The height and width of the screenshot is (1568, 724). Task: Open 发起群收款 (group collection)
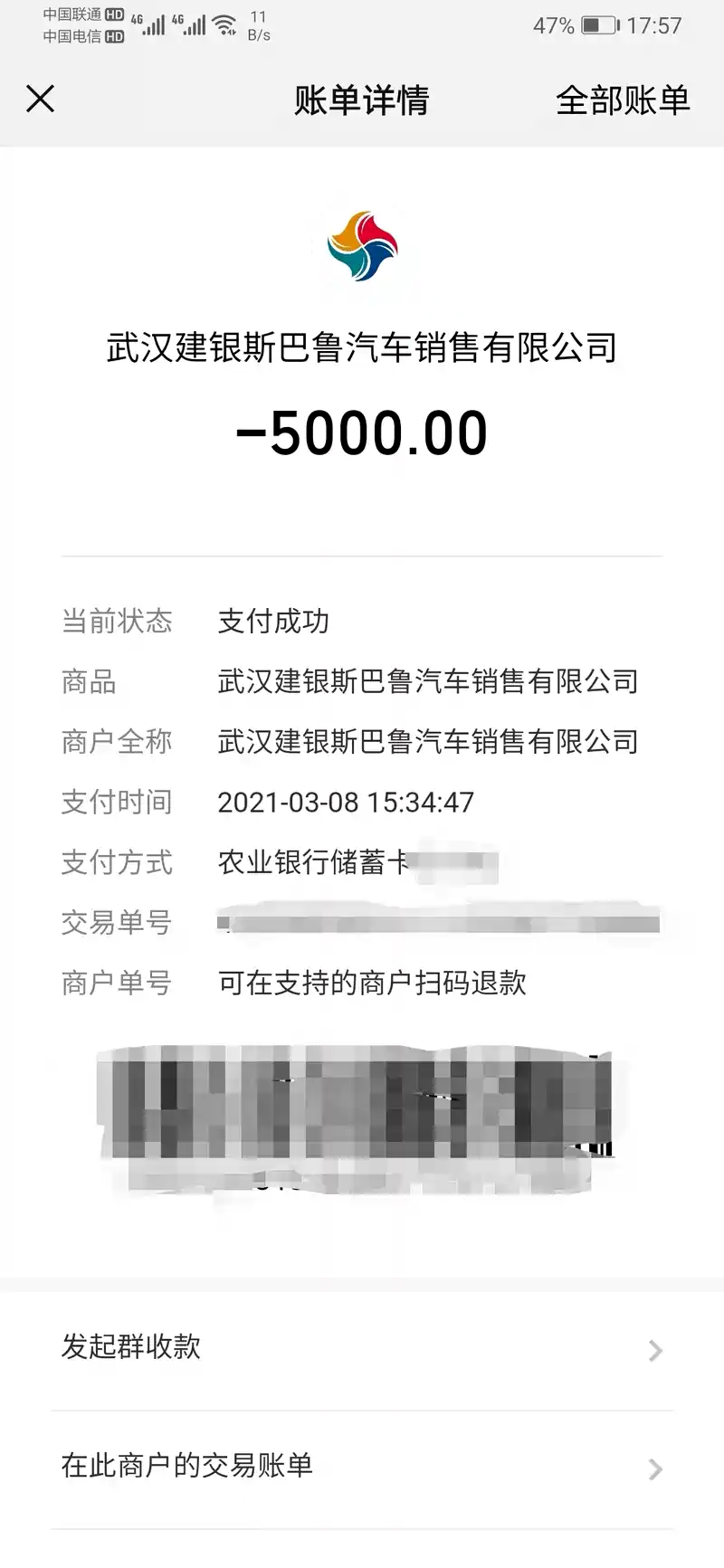coord(362,1348)
